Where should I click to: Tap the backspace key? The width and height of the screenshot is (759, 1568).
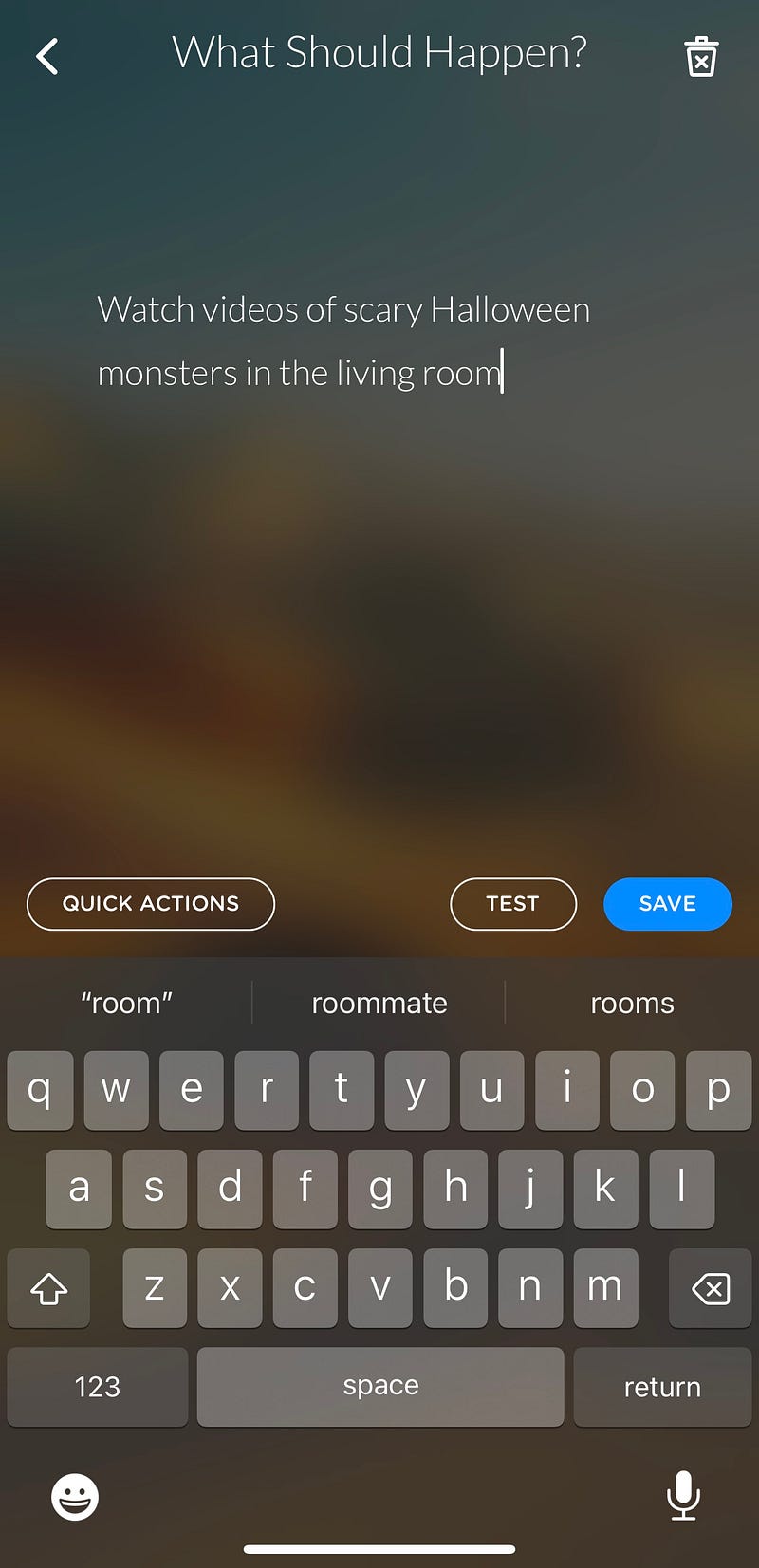coord(710,1288)
